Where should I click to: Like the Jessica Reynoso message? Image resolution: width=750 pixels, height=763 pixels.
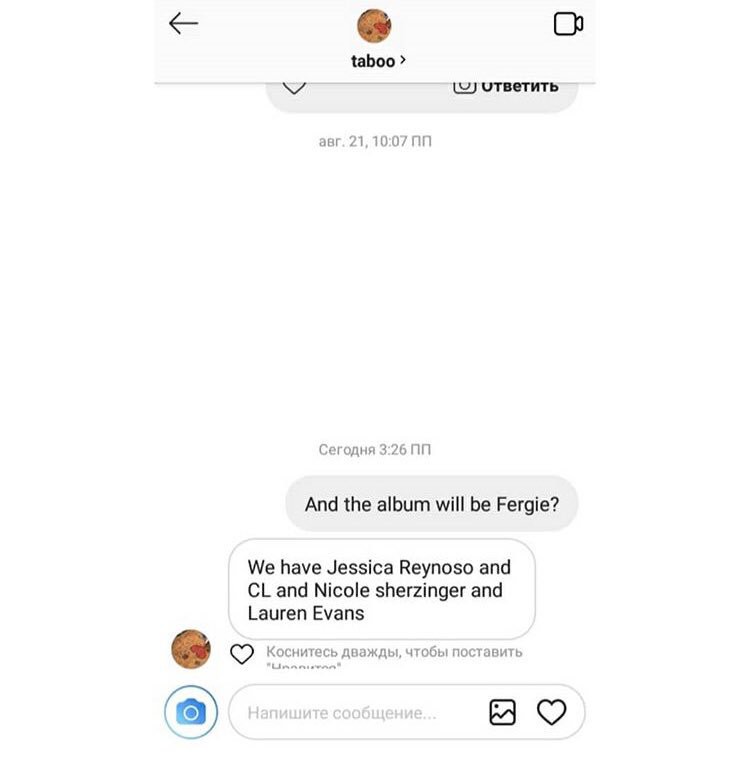(x=242, y=654)
